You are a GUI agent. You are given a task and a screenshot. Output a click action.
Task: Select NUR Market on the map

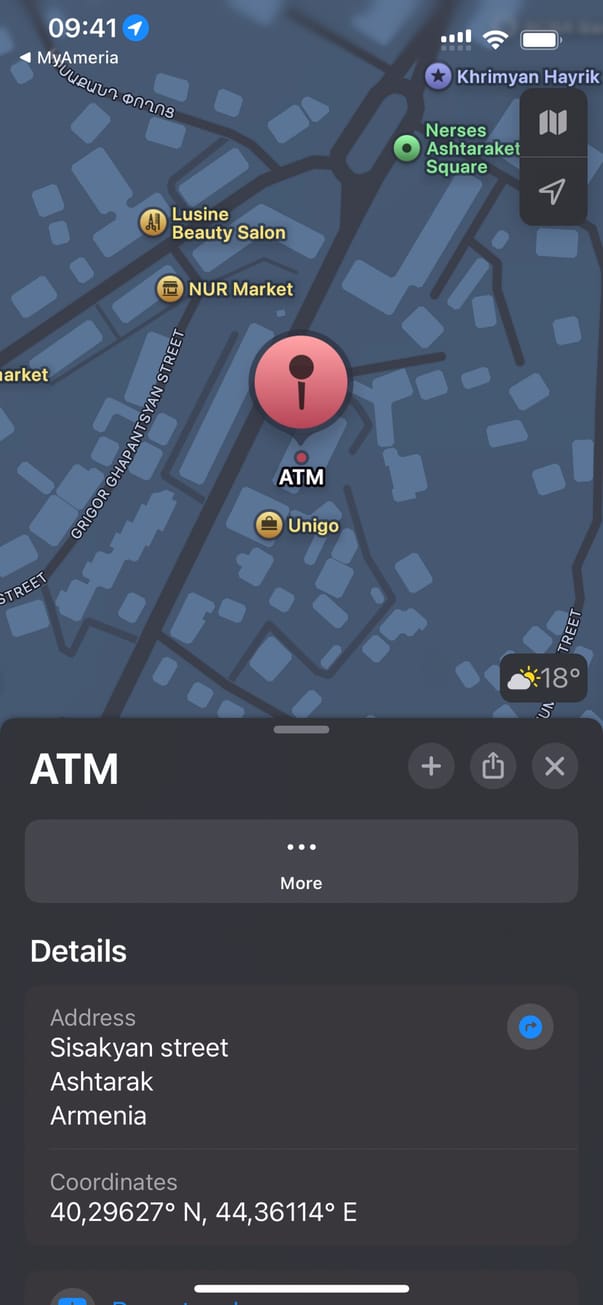point(170,289)
